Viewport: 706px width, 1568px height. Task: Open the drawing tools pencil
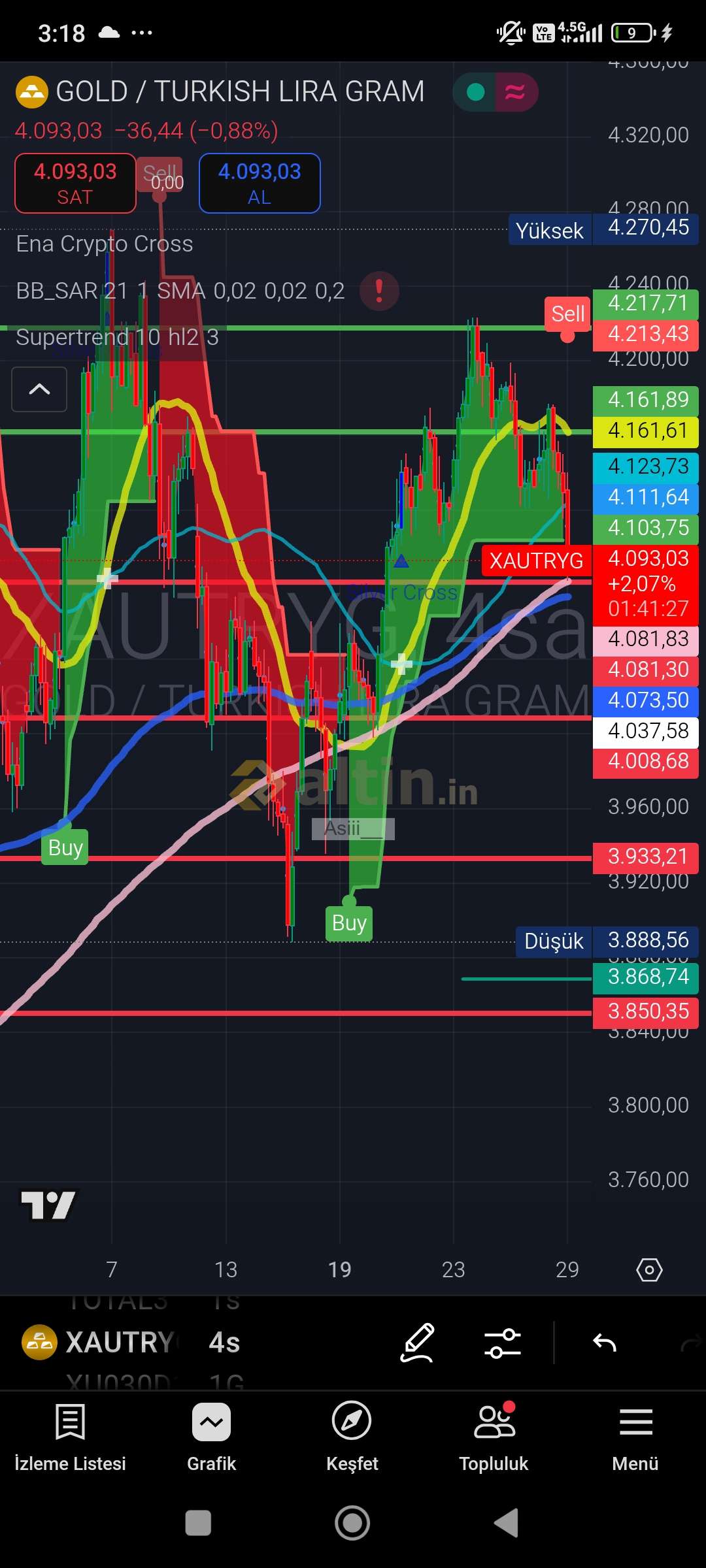coord(418,1343)
